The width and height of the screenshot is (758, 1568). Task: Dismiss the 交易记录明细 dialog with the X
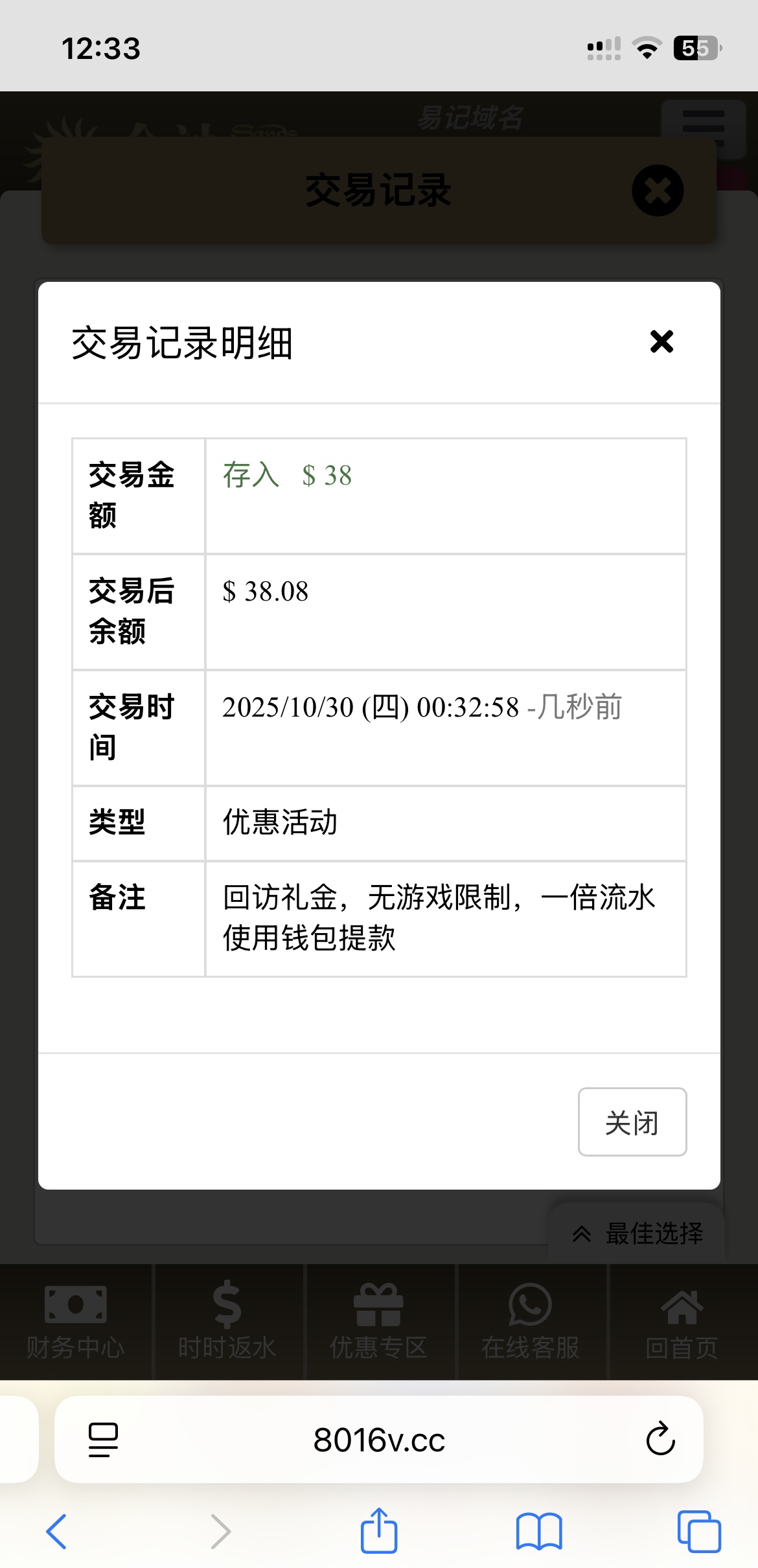(661, 341)
